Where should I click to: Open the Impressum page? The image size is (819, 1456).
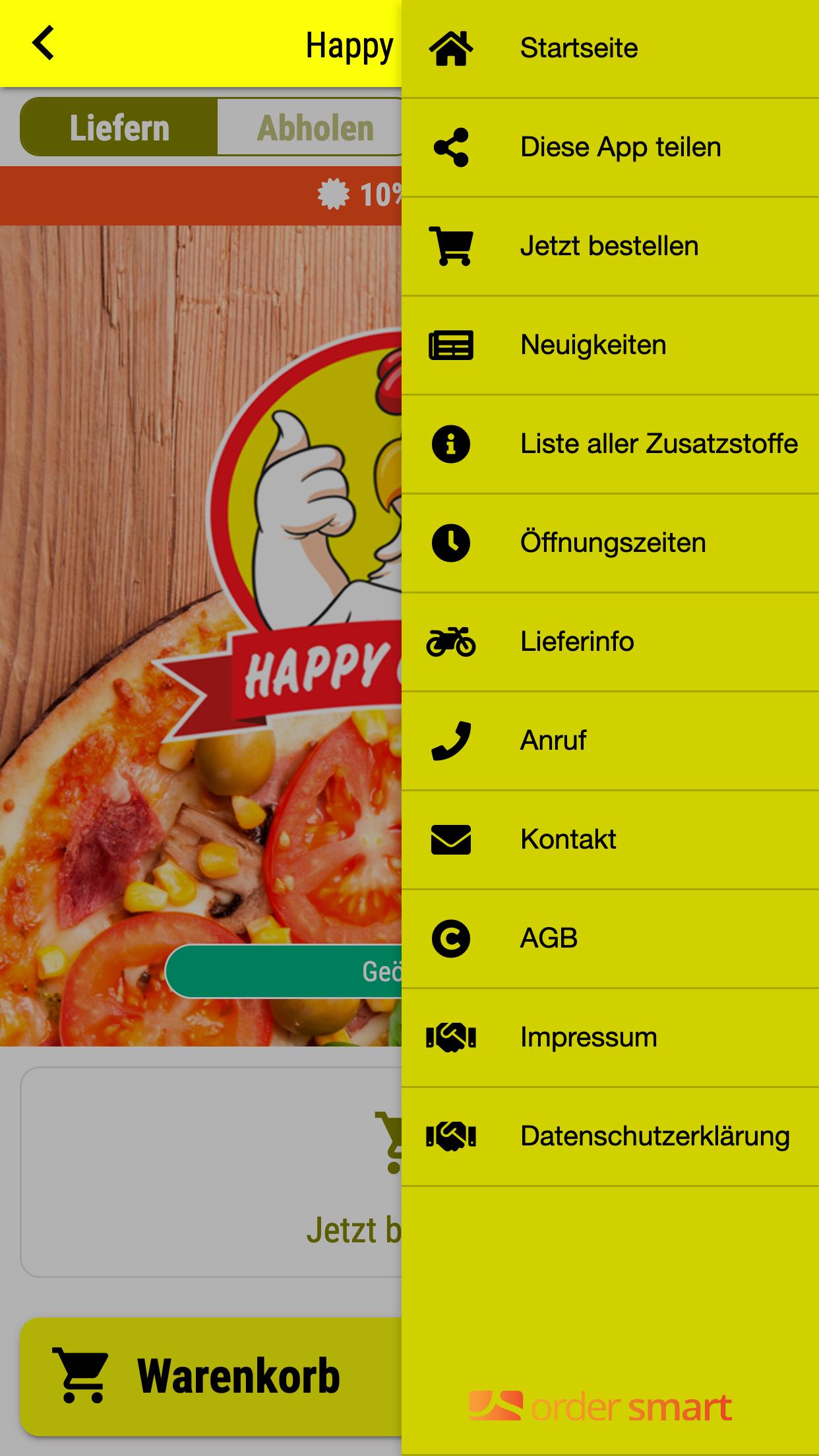click(x=609, y=1037)
